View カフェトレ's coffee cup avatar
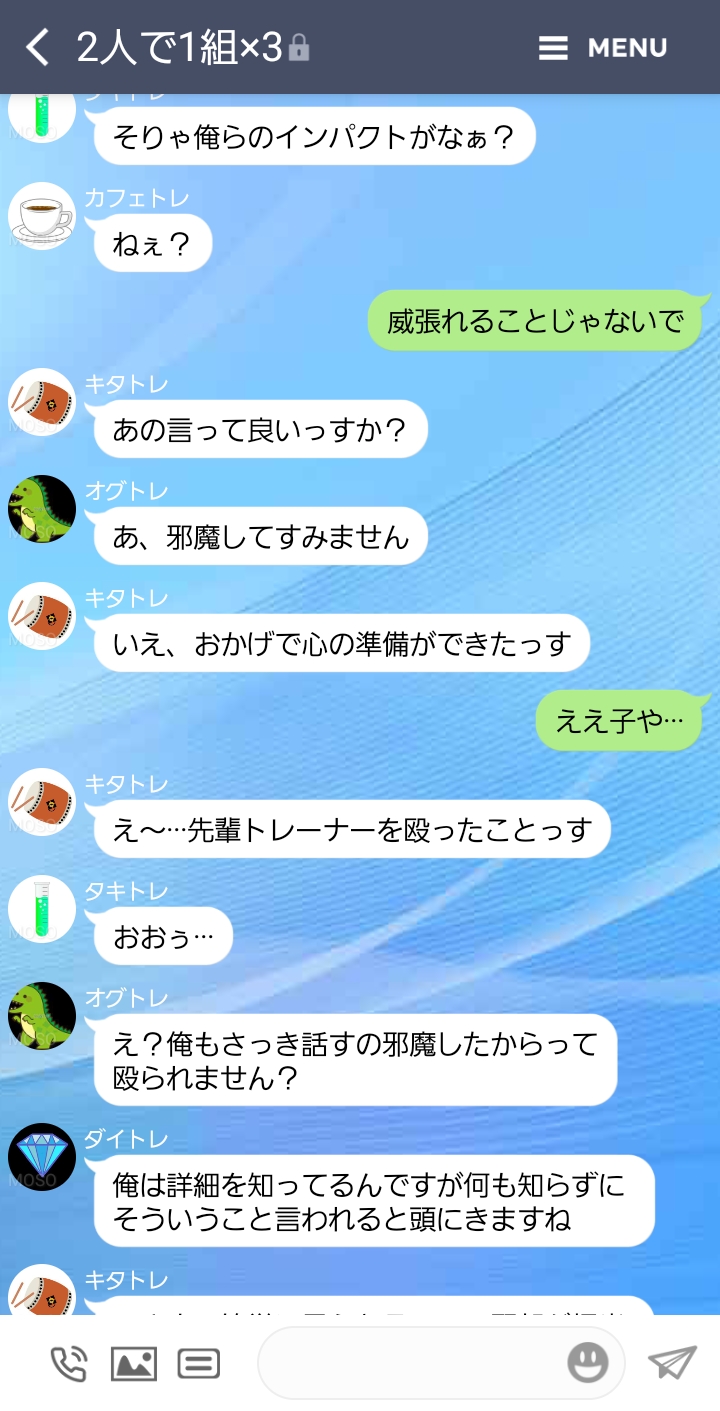 point(42,216)
